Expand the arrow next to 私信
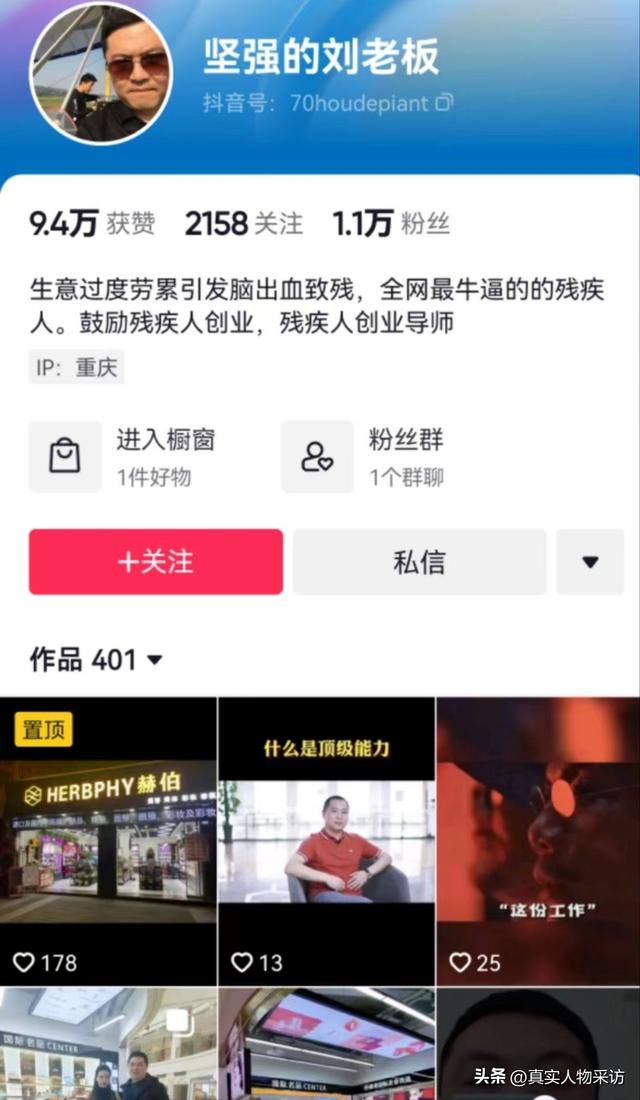Image resolution: width=640 pixels, height=1100 pixels. click(590, 562)
